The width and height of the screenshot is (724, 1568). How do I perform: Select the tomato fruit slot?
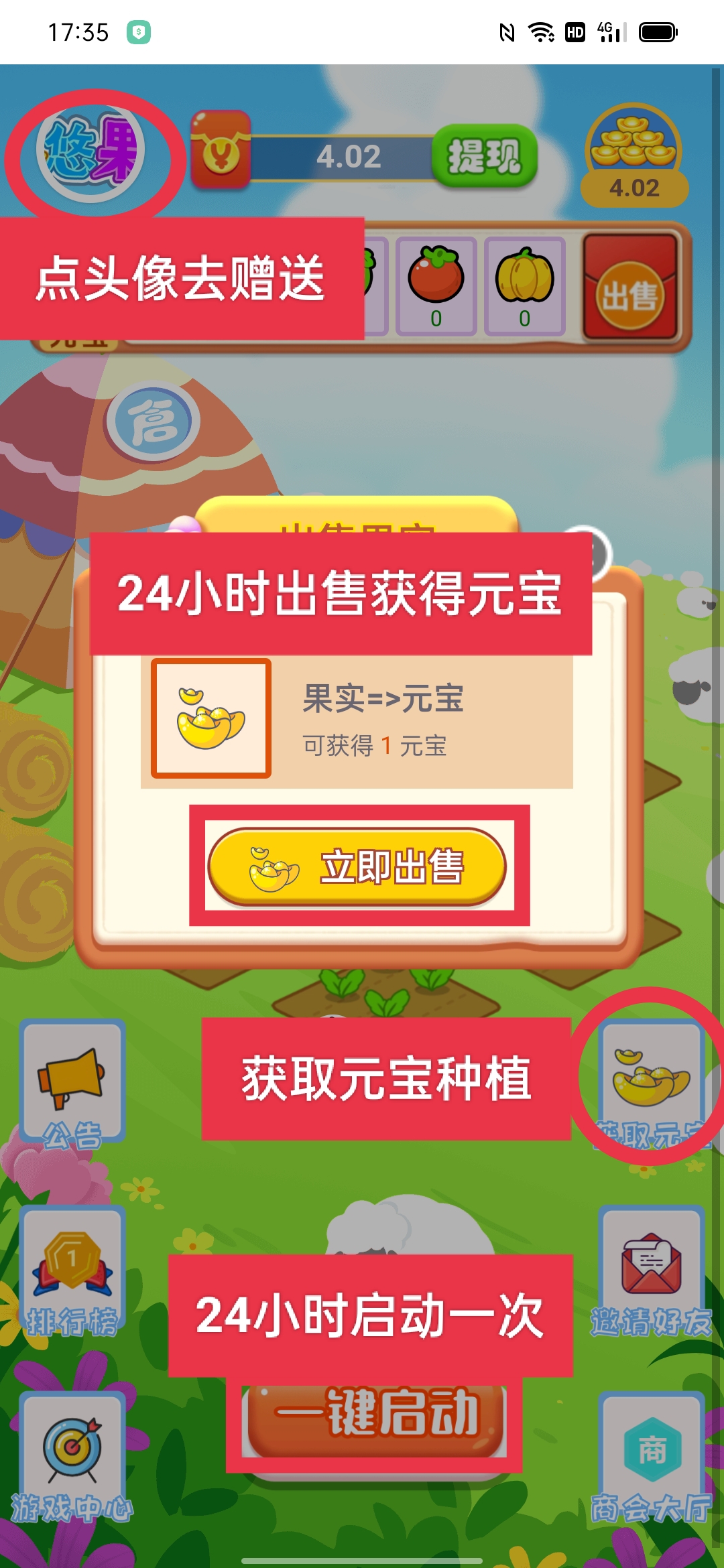point(436,286)
